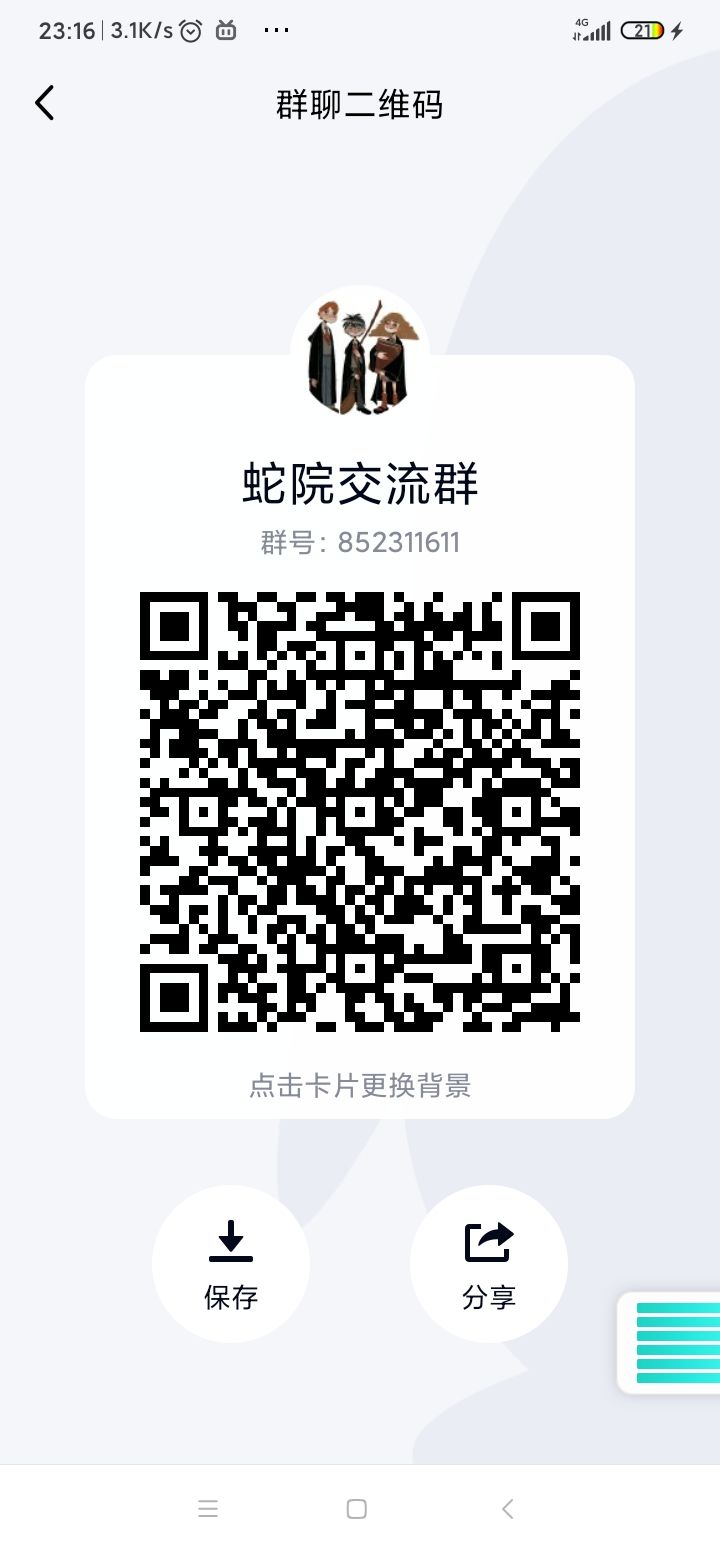This screenshot has width=720, height=1560.
Task: Open the alarm clock icon in the status bar
Action: 191,30
